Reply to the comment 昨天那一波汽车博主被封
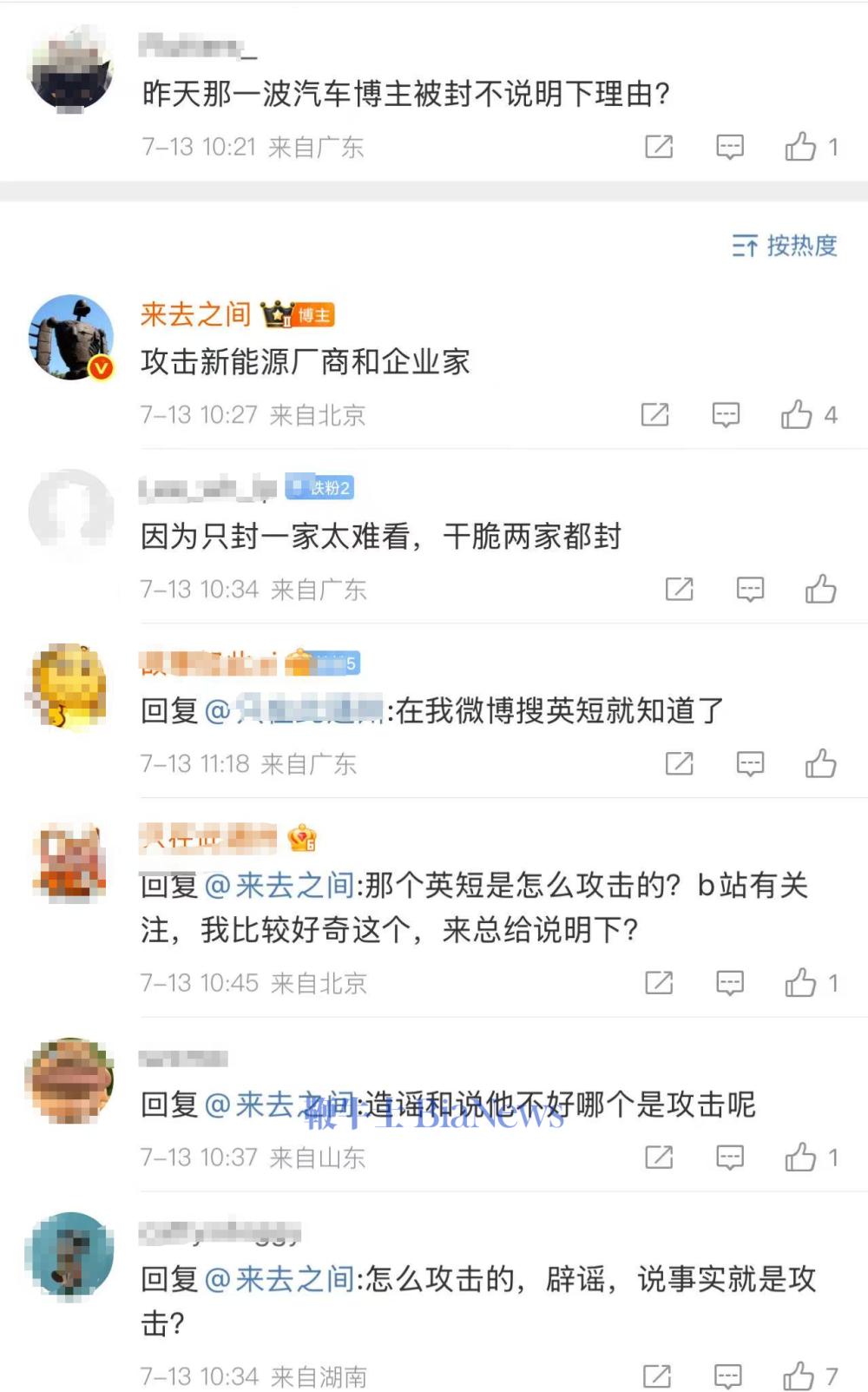The width and height of the screenshot is (868, 1392). (729, 147)
